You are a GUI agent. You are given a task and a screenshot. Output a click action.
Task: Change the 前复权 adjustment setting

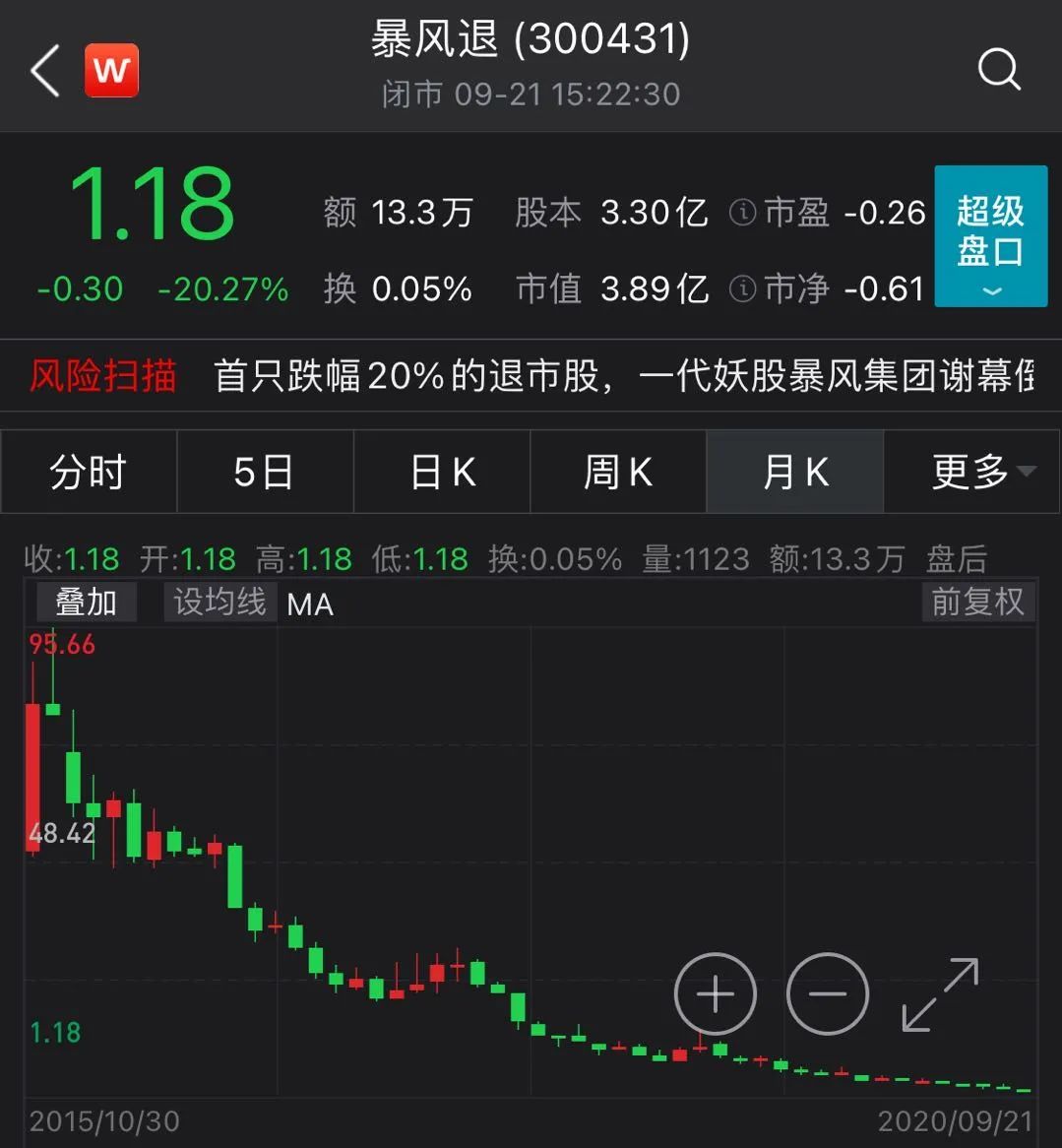click(x=977, y=602)
